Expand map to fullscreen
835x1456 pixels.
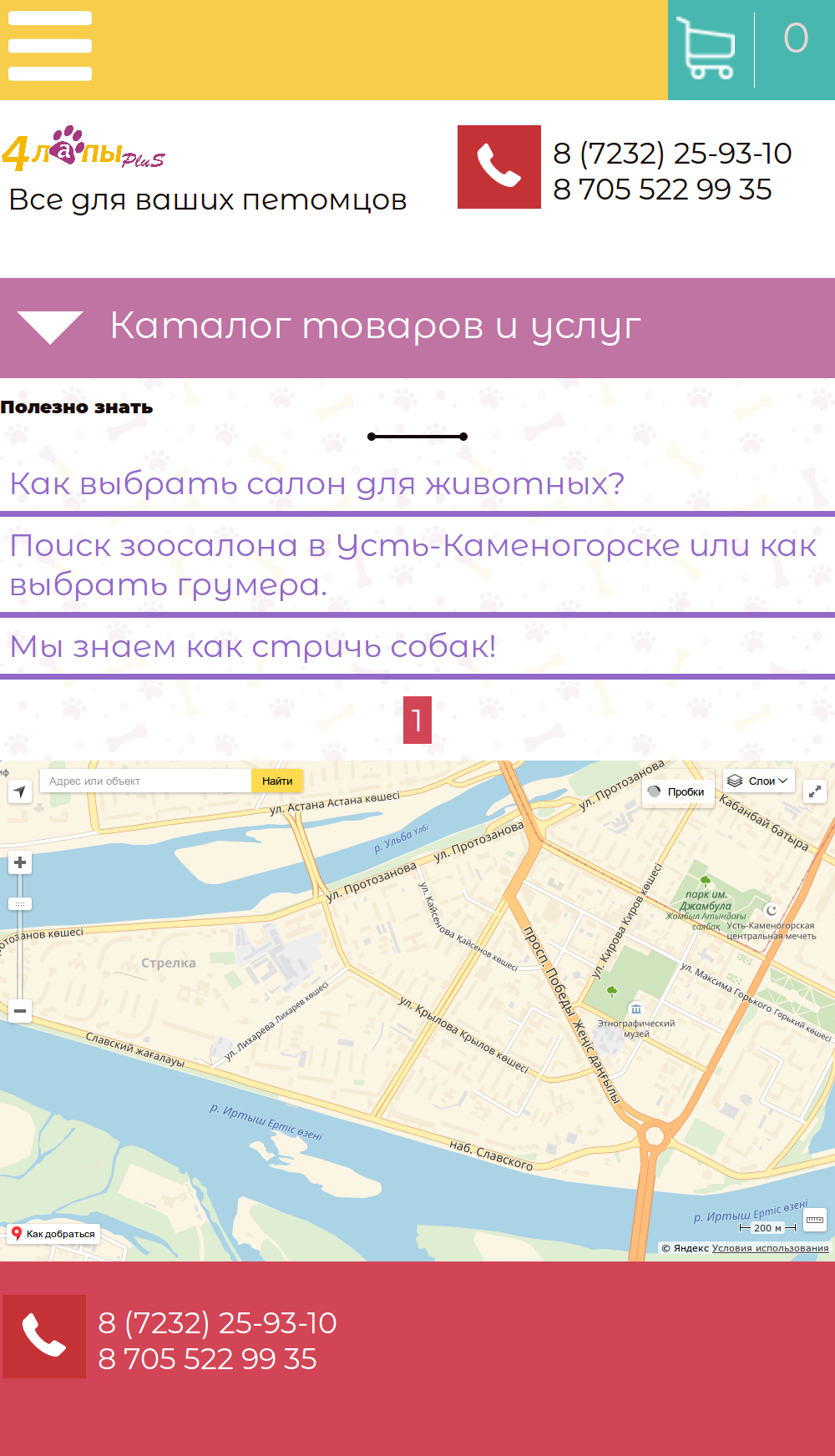(x=815, y=791)
